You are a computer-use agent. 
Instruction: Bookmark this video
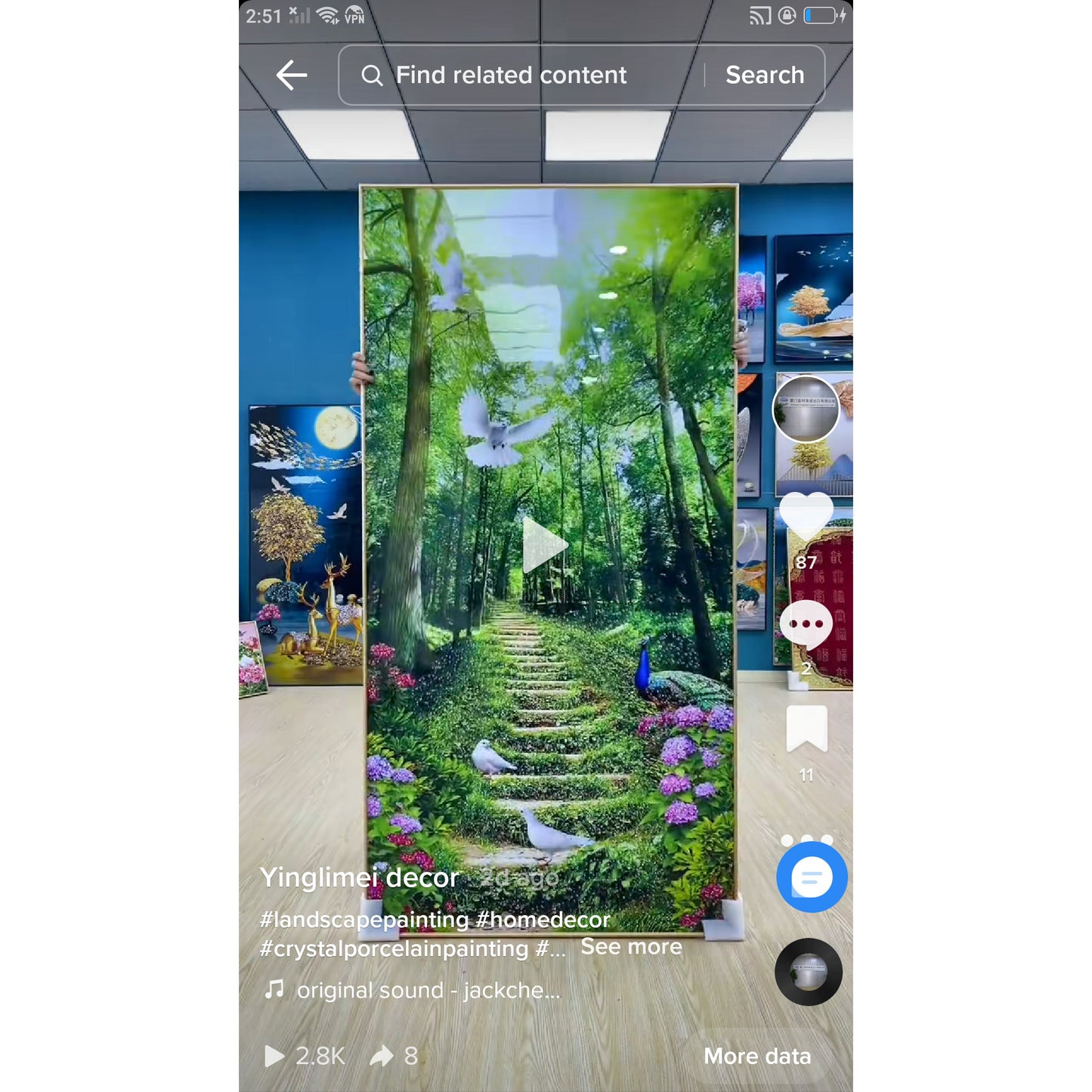[806, 729]
